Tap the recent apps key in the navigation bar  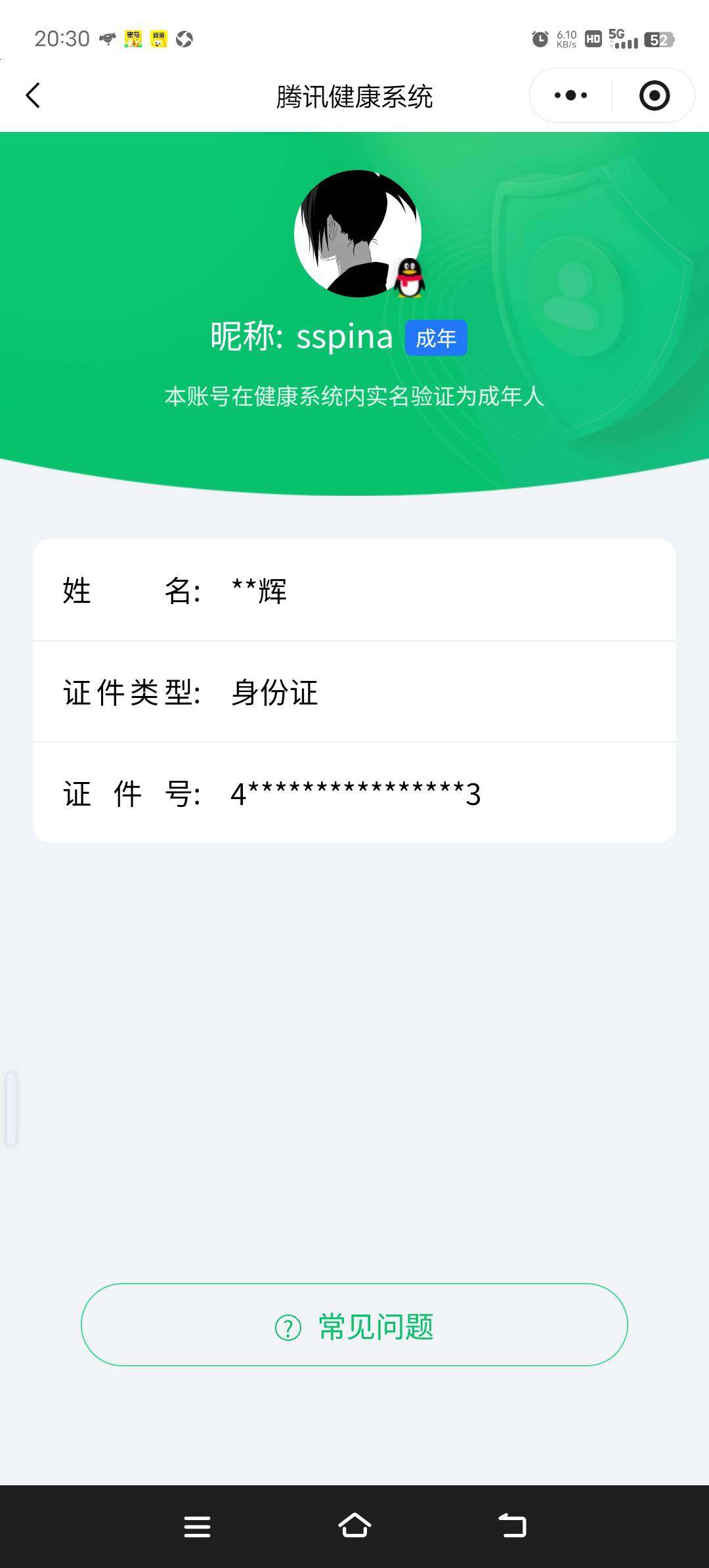pos(196,1525)
